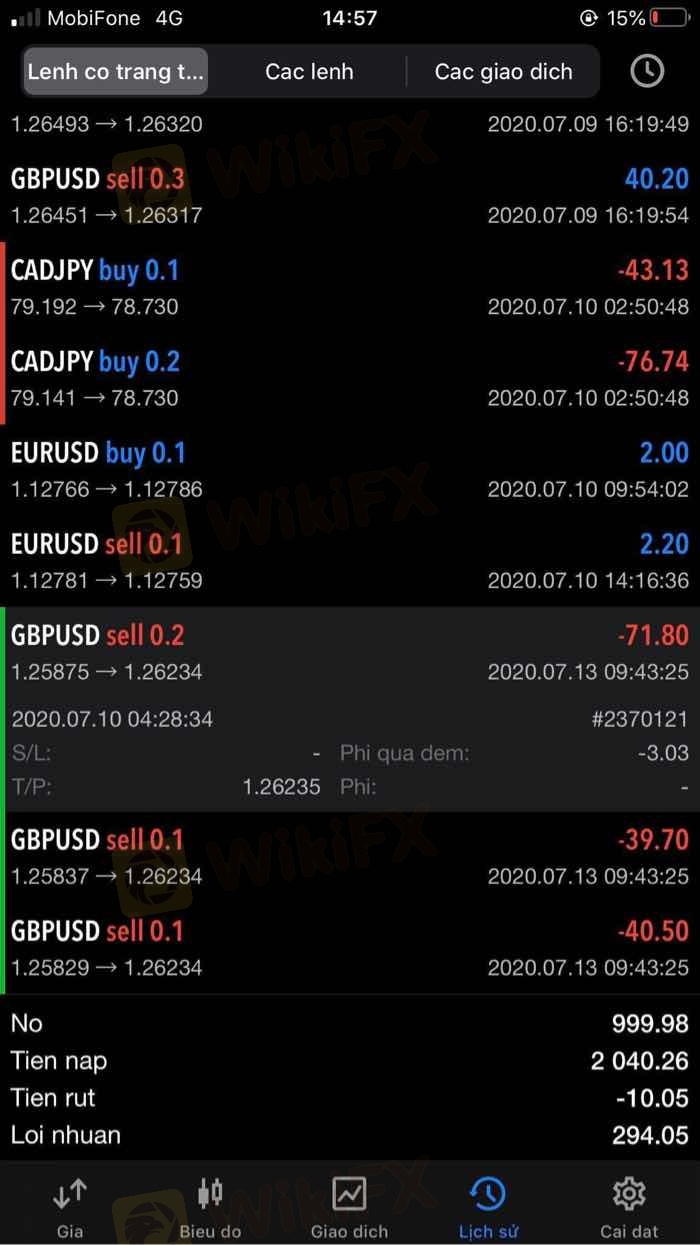Expand the GBPUSD sell 0.3 trade
The width and height of the screenshot is (700, 1245).
pyautogui.click(x=350, y=195)
